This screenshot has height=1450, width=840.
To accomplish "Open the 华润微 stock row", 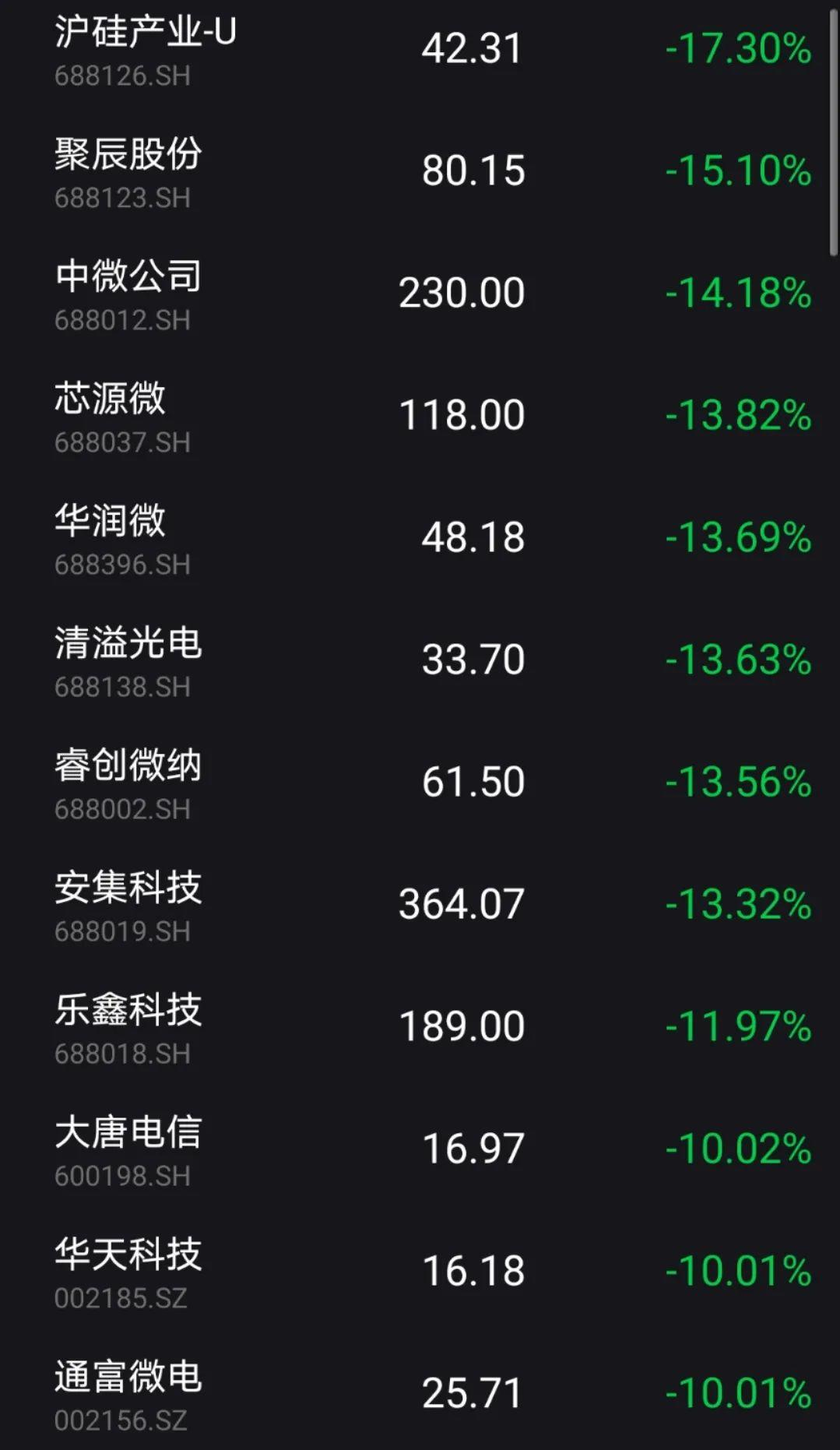I will [x=420, y=538].
